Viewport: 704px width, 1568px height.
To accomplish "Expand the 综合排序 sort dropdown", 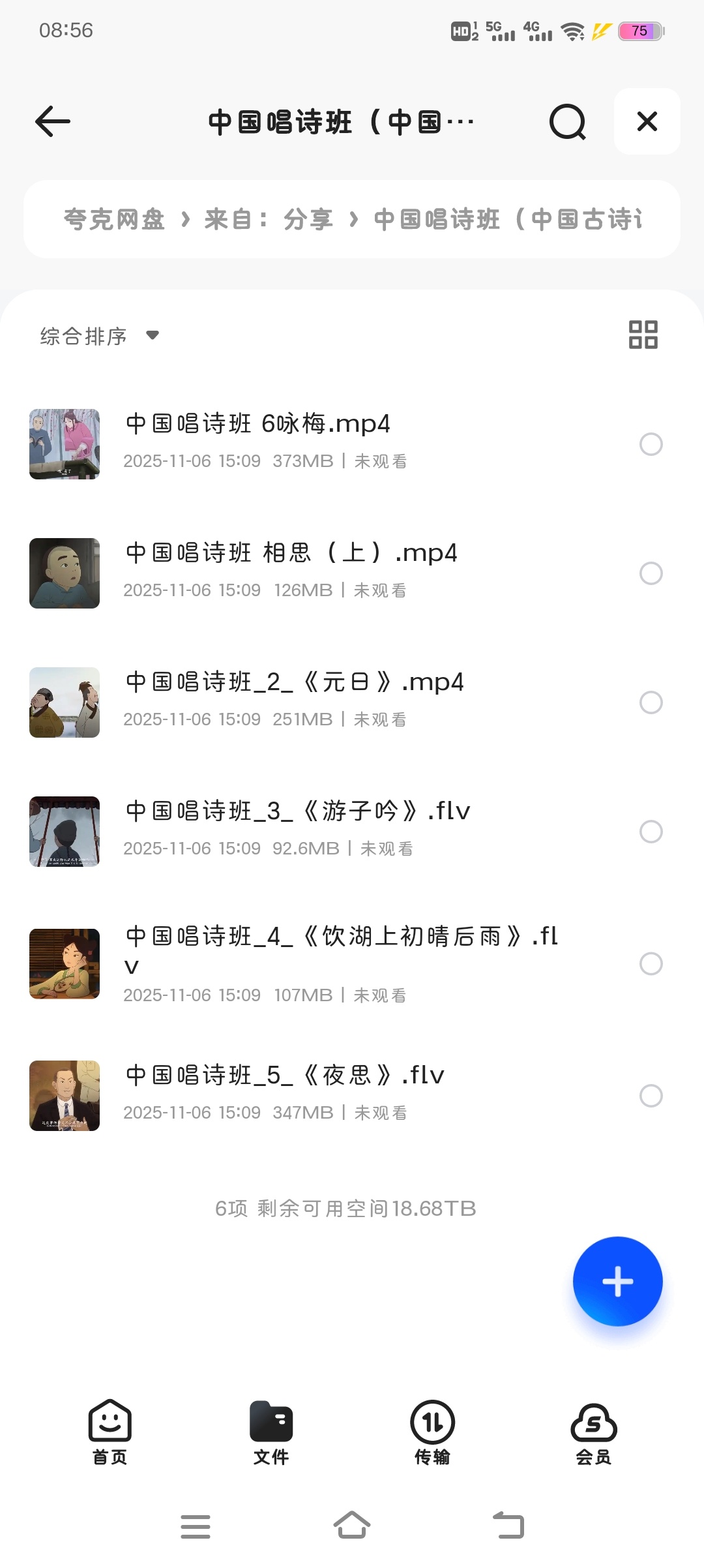I will click(99, 337).
